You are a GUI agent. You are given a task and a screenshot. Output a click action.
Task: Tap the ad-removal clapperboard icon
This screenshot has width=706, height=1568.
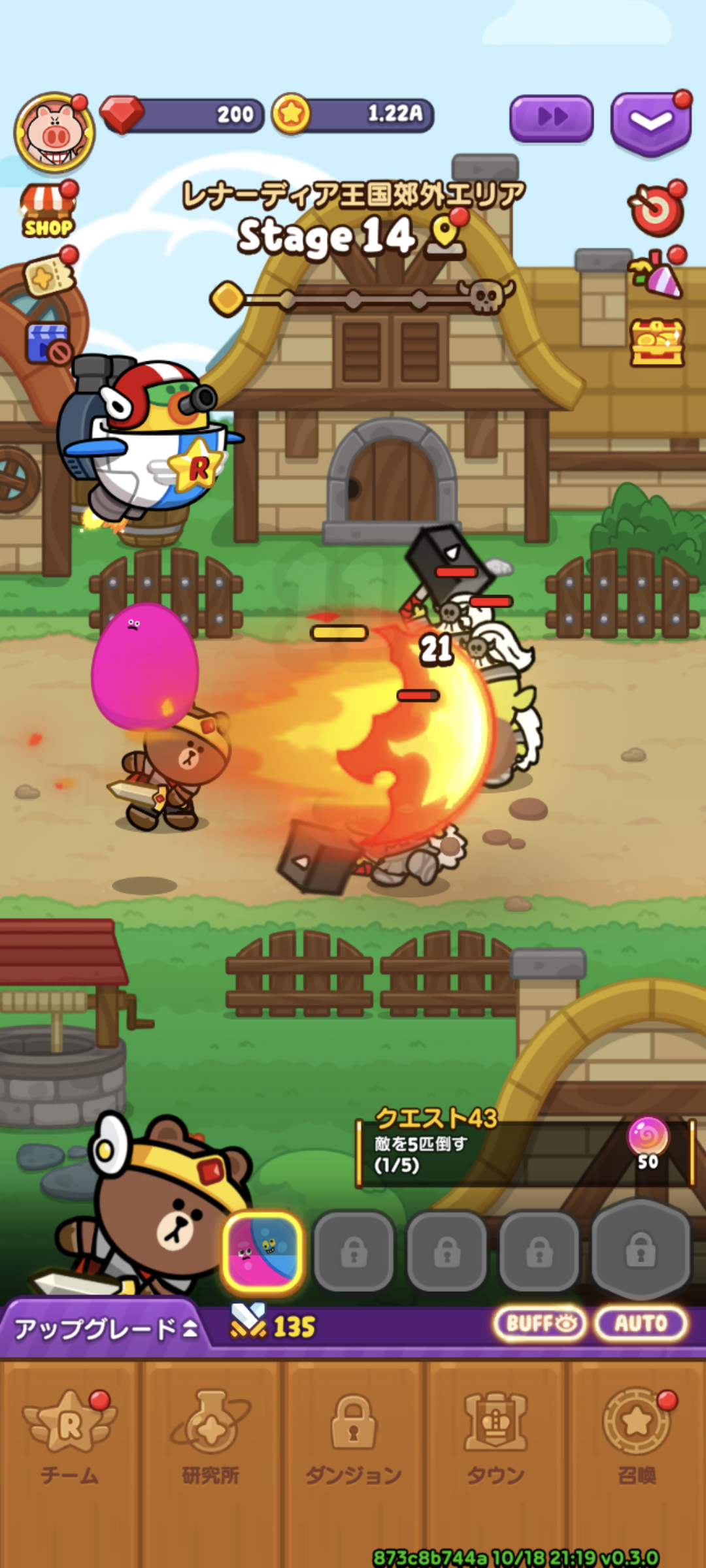point(48,344)
